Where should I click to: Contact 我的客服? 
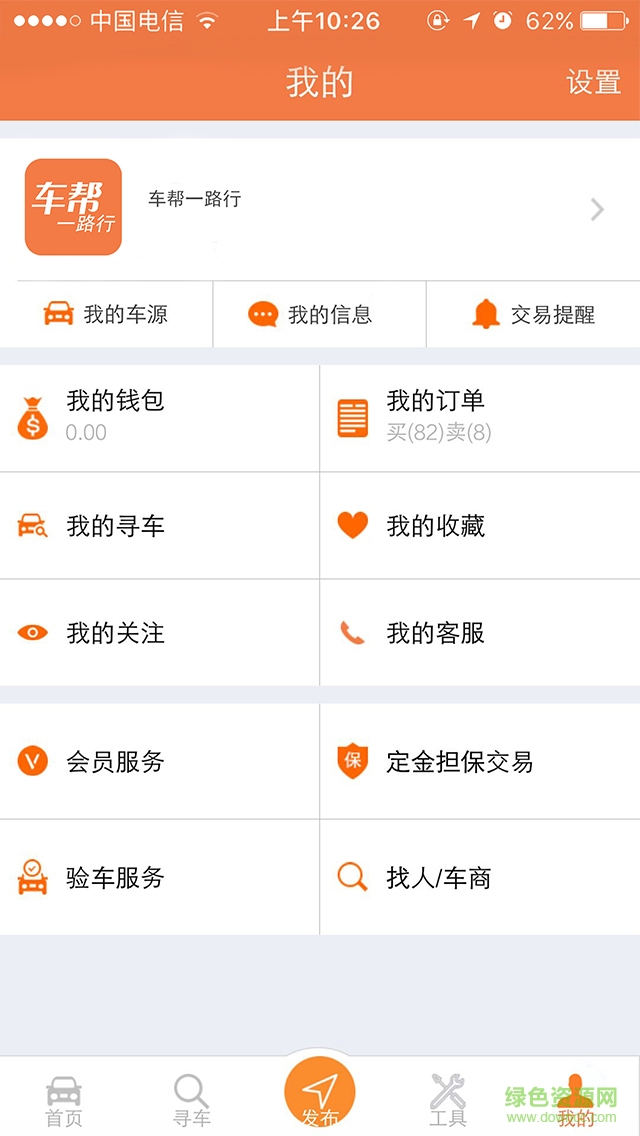coord(479,633)
